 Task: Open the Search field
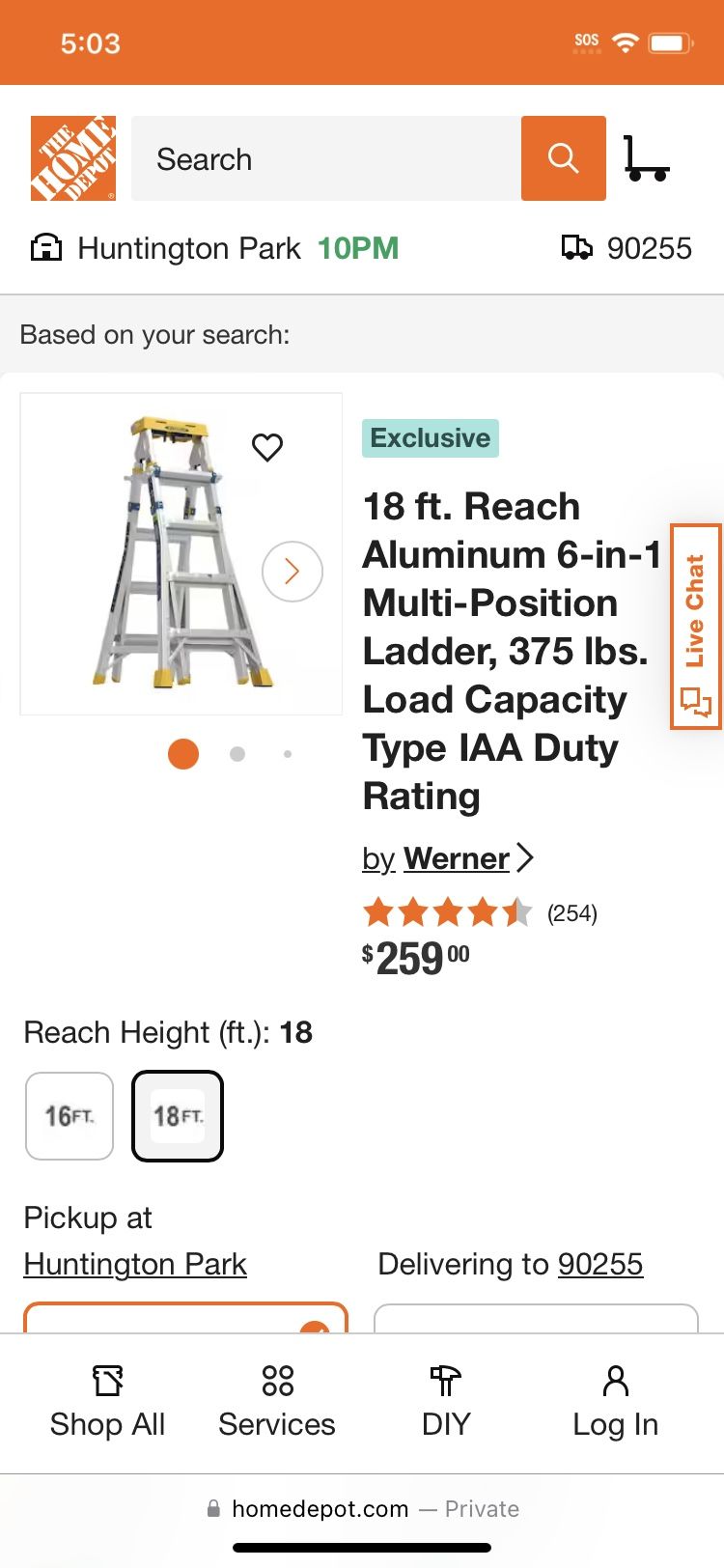pos(326,158)
